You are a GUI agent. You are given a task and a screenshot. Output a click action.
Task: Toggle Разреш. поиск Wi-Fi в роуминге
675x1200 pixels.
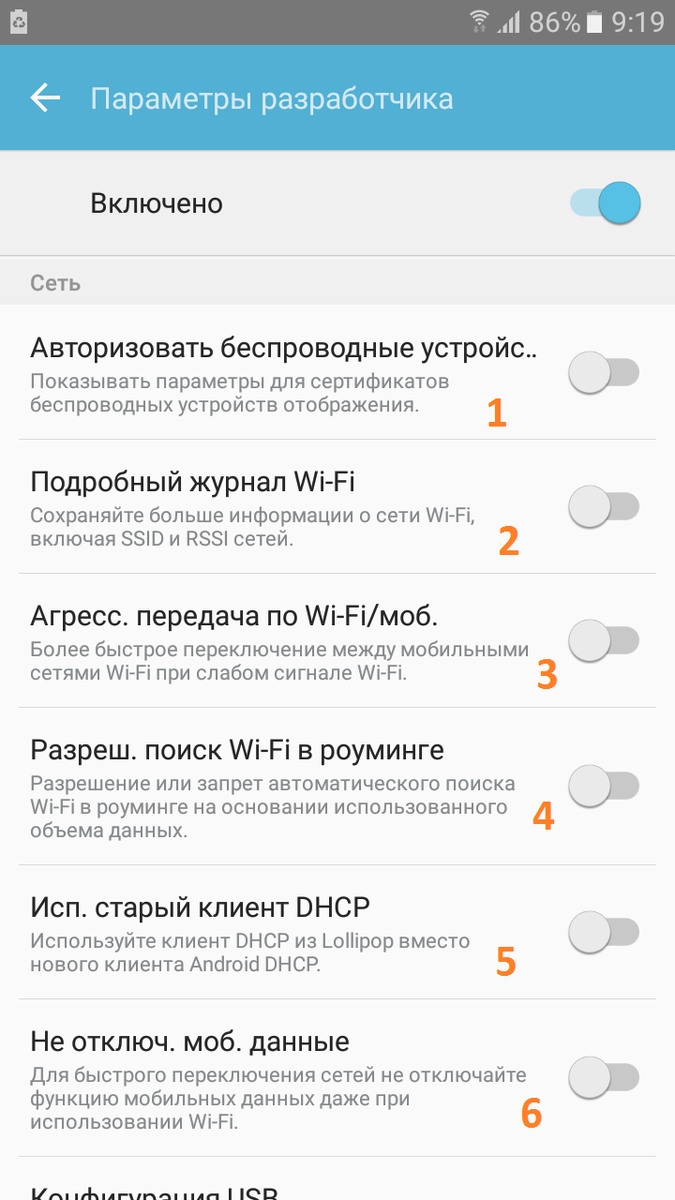pos(603,785)
